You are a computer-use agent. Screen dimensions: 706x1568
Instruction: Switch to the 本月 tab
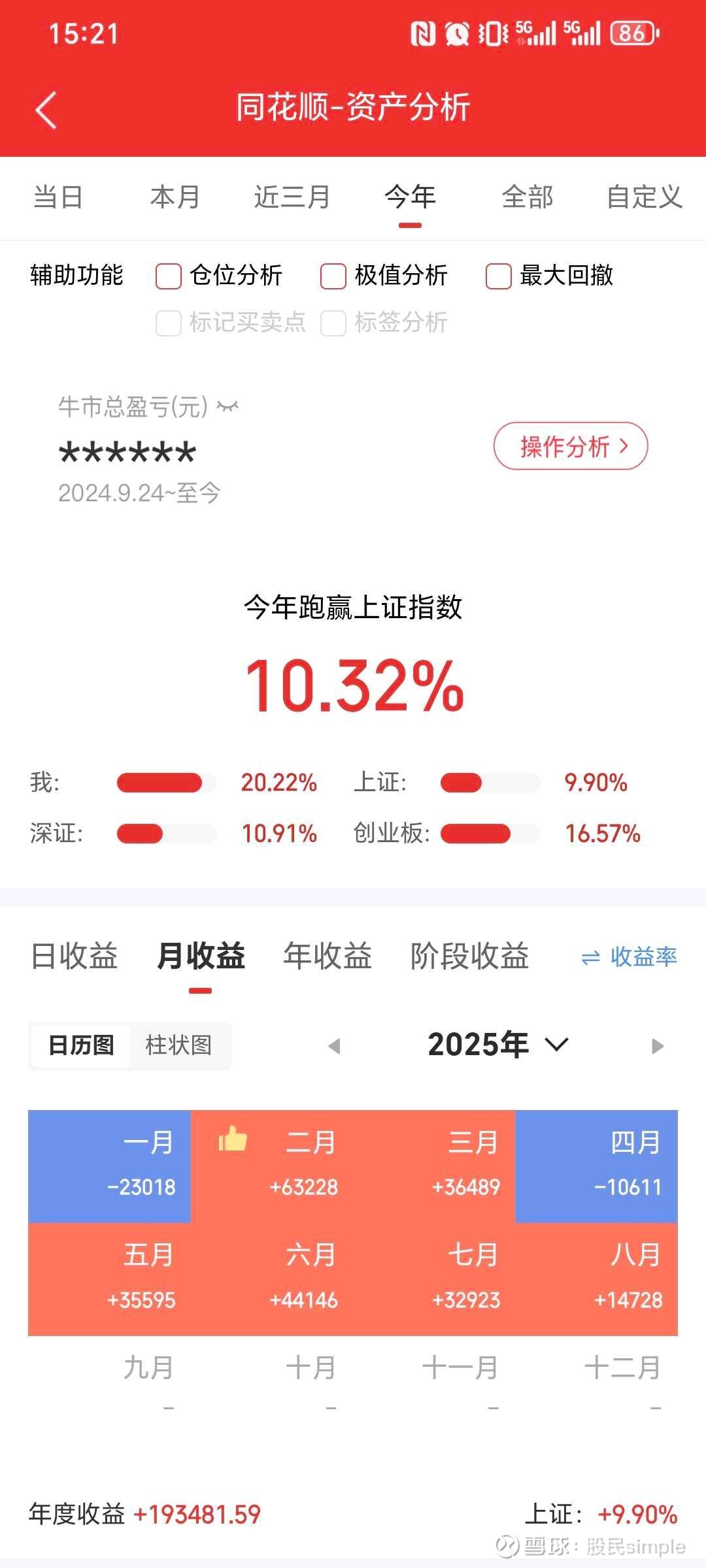coord(175,197)
